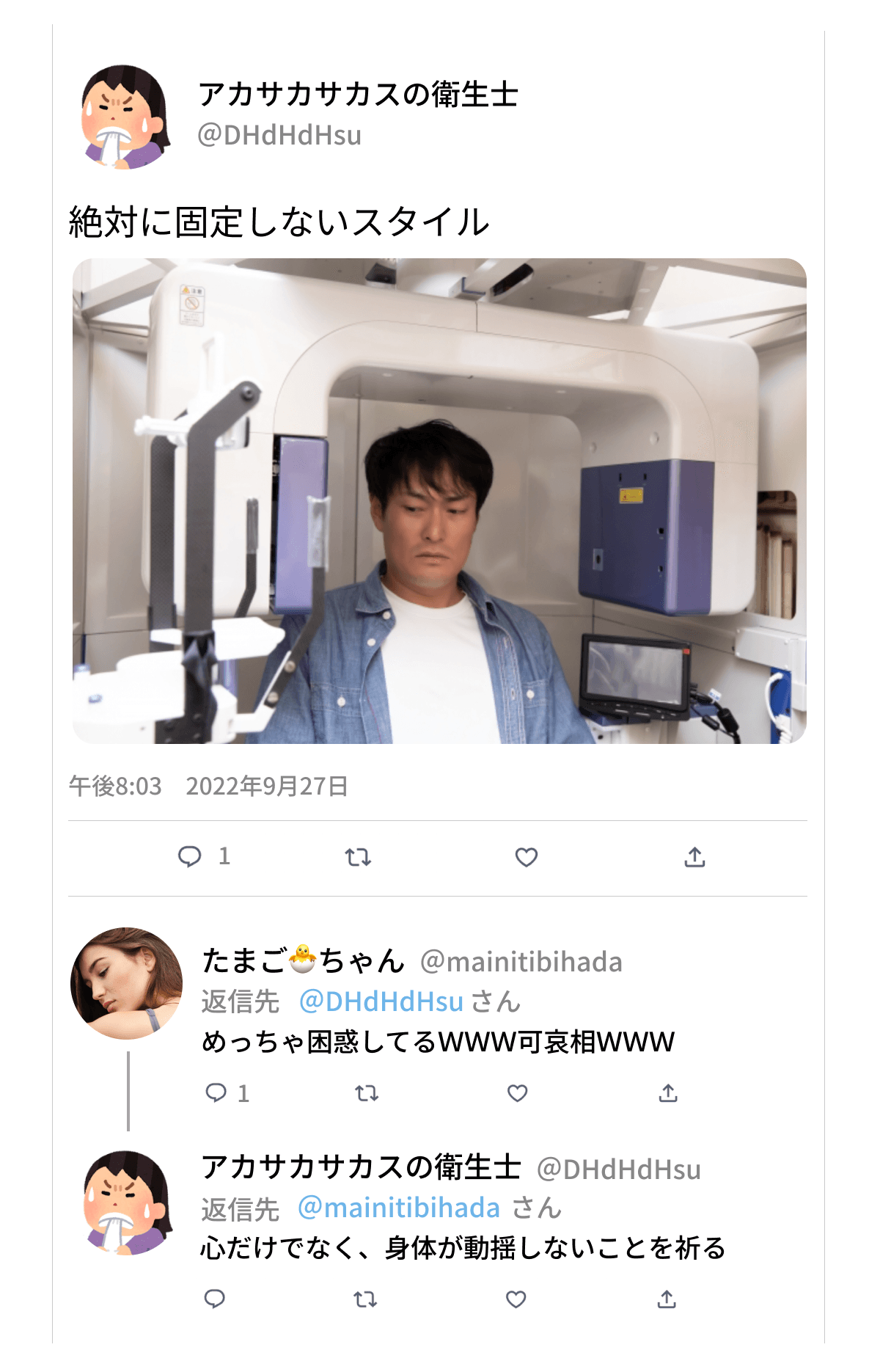Share the 心だけでなく reply
Image resolution: width=880 pixels, height=1372 pixels.
[x=667, y=1299]
